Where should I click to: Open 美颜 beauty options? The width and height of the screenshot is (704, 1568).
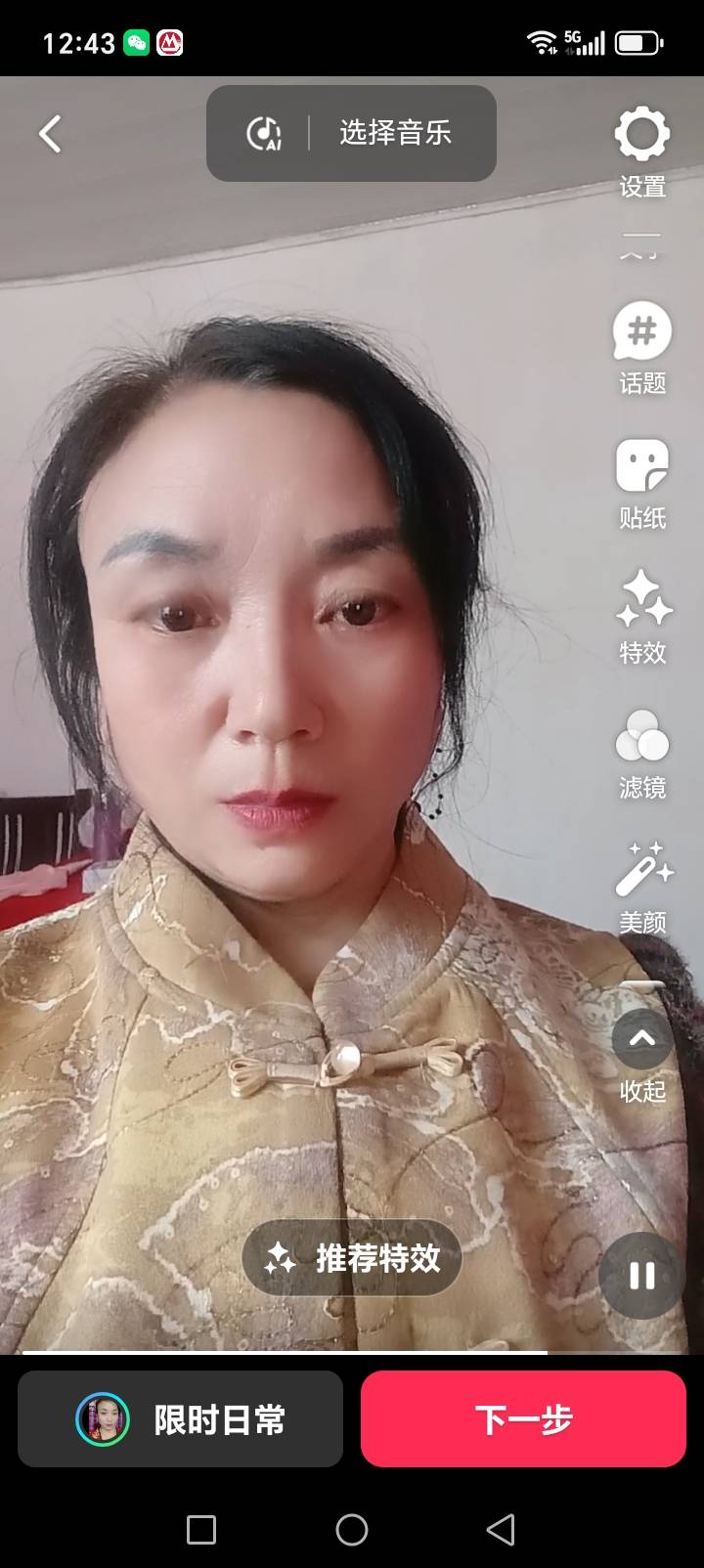click(641, 887)
